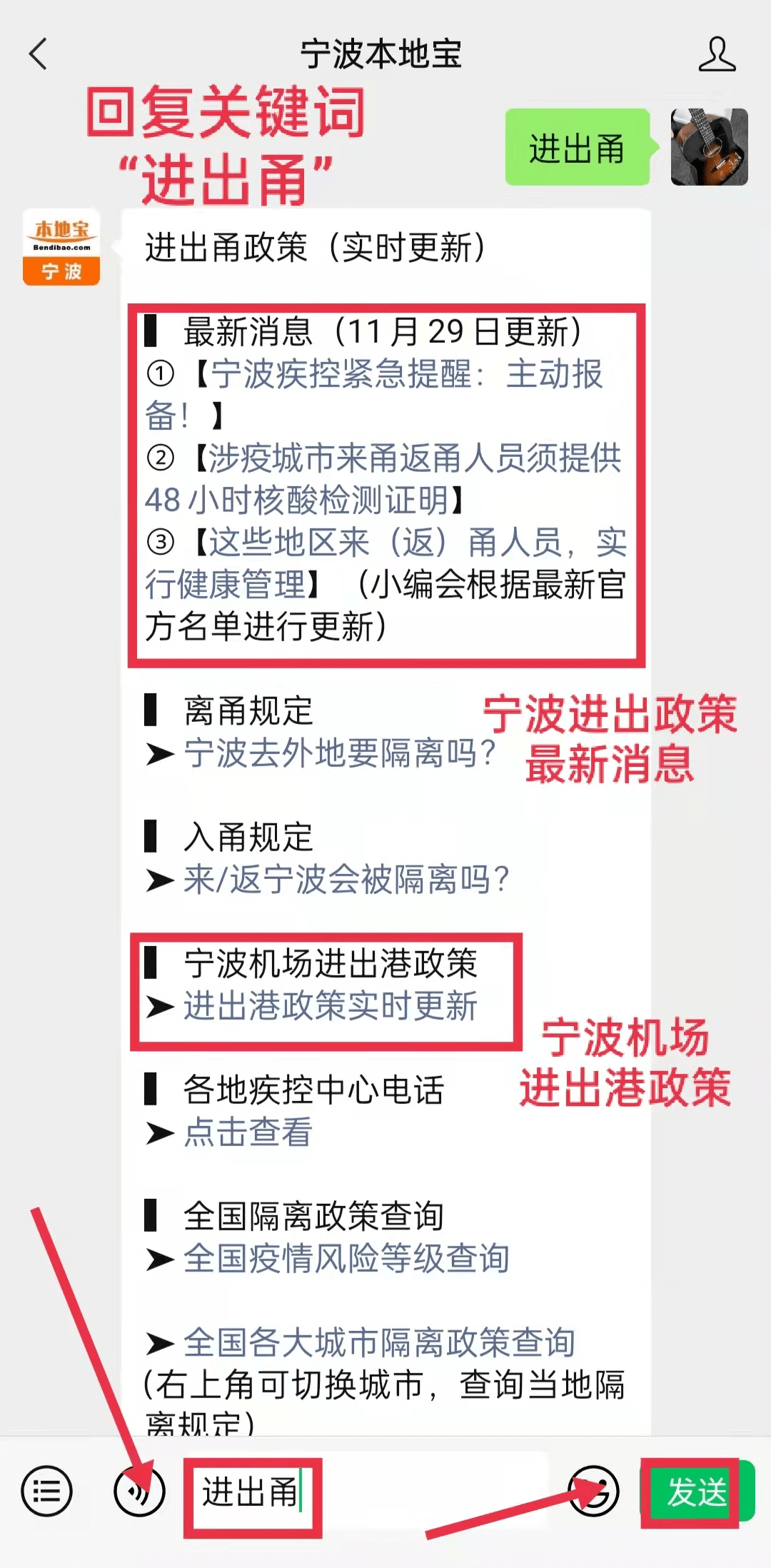Open the account menu list icon

47,1491
